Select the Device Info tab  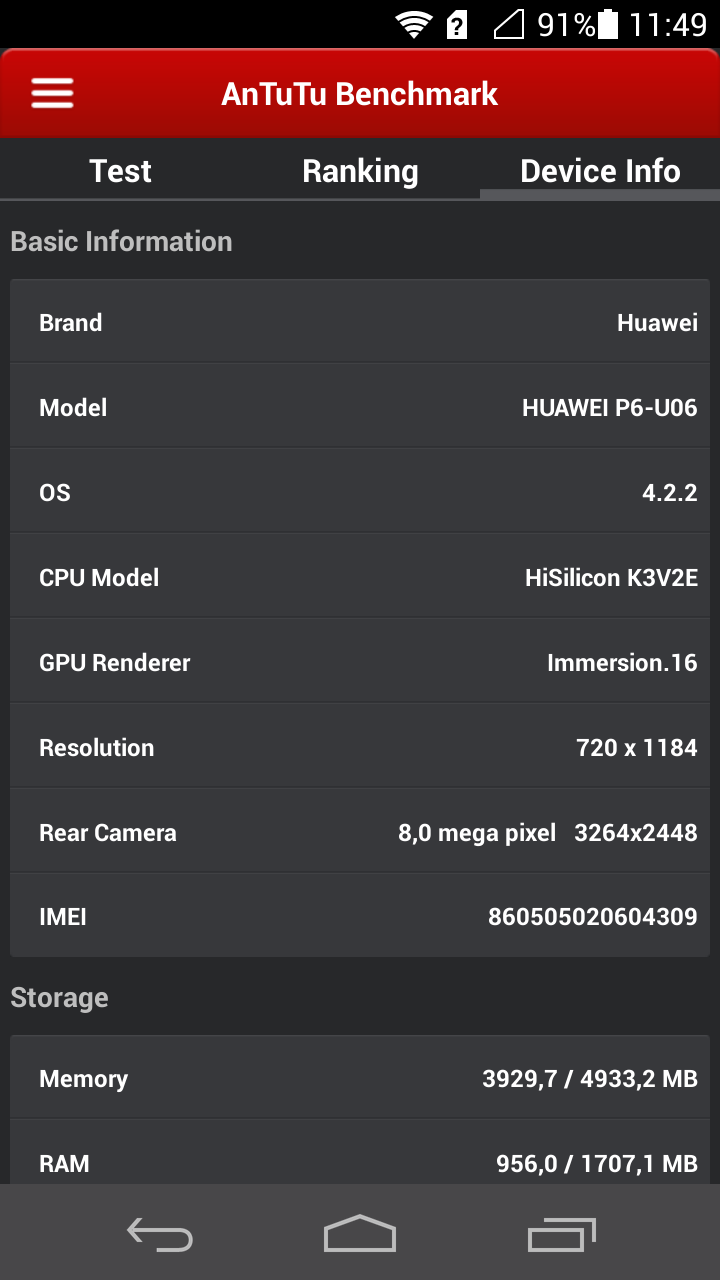coord(600,171)
